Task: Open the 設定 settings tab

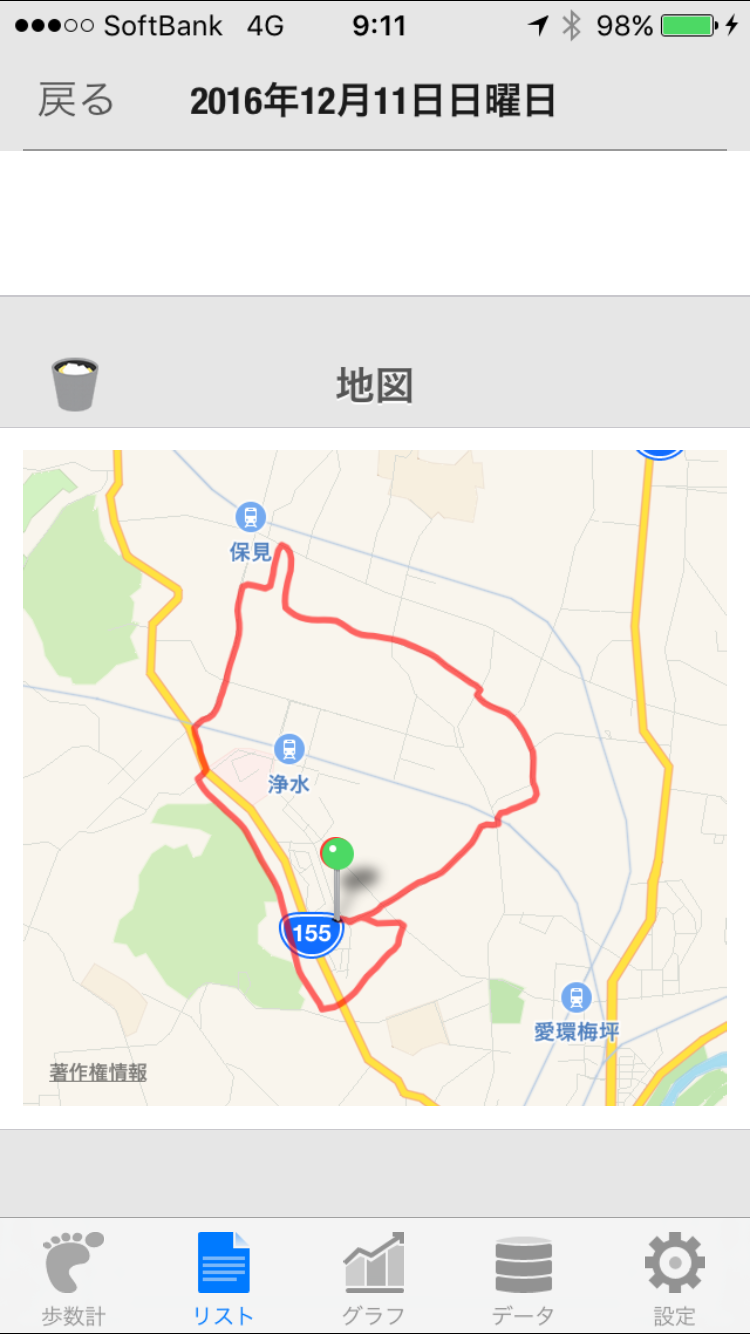Action: coord(674,1278)
